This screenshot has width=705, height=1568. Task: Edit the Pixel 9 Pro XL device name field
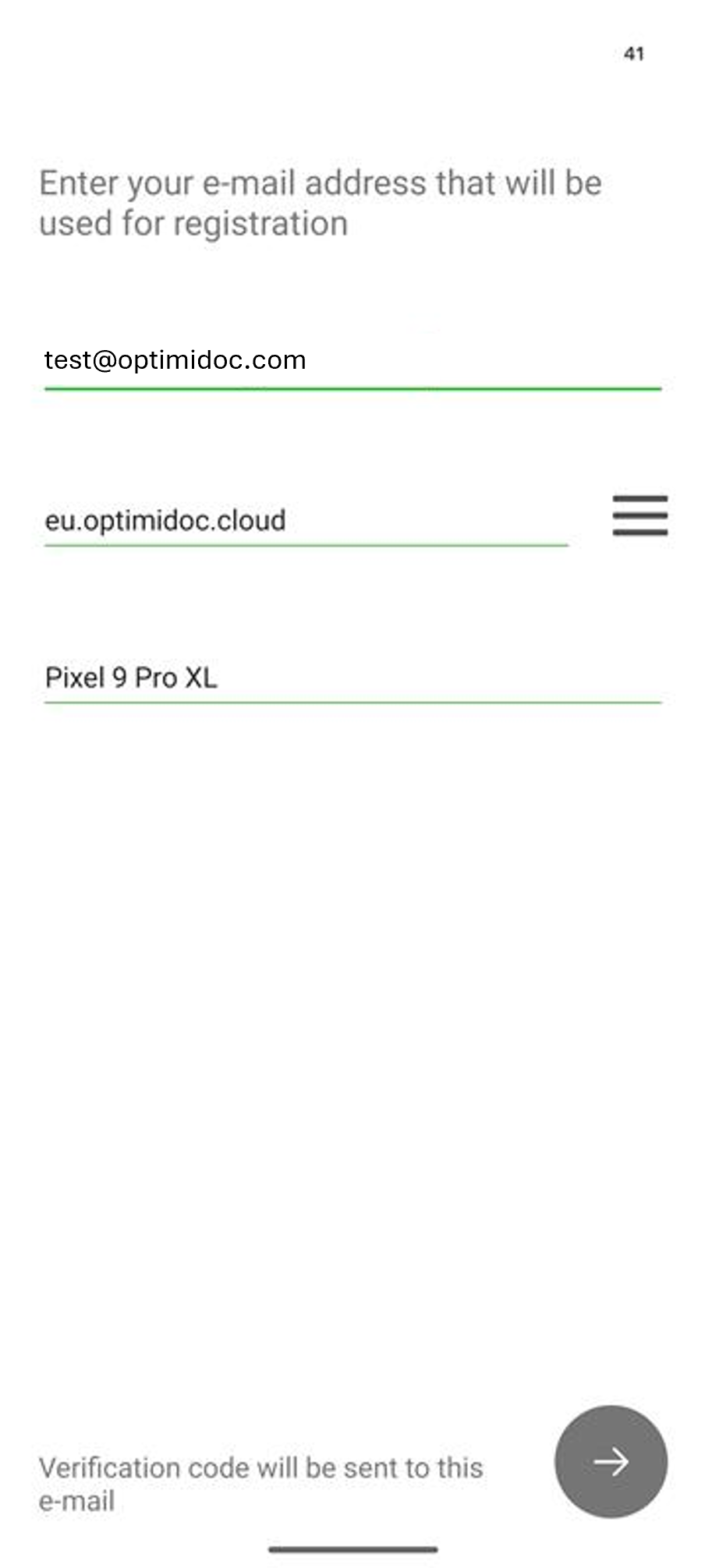[x=351, y=677]
